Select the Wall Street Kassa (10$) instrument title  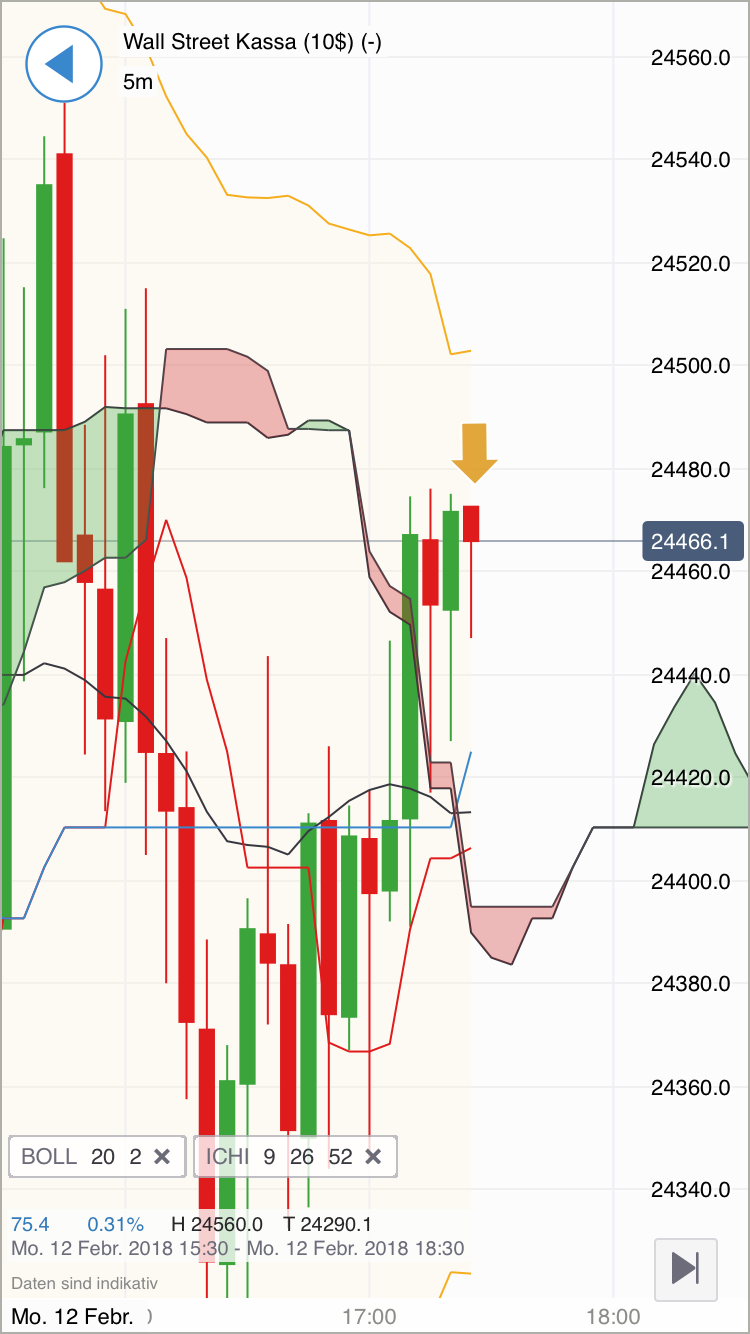[252, 42]
